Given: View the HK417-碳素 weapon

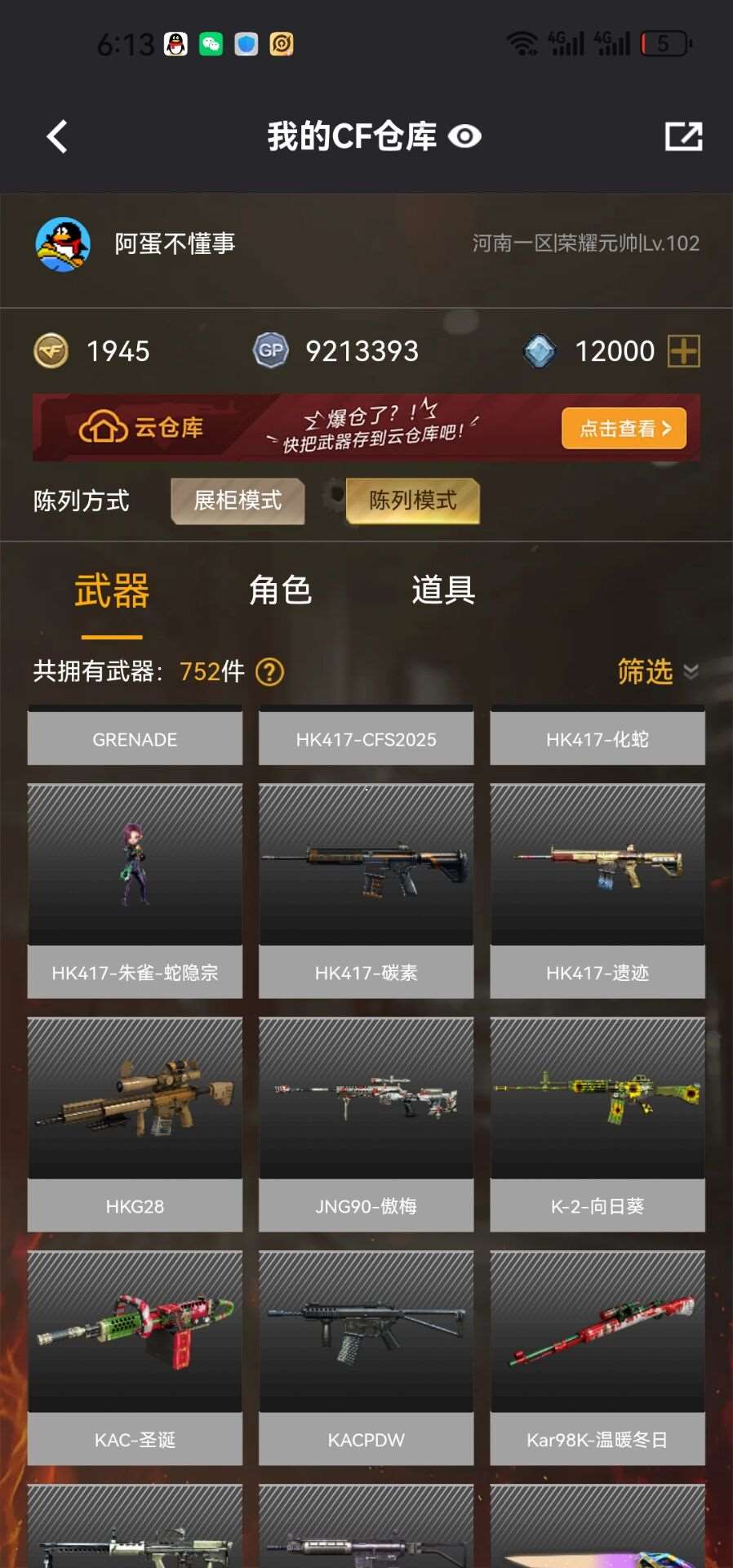Looking at the screenshot, I should (x=366, y=890).
